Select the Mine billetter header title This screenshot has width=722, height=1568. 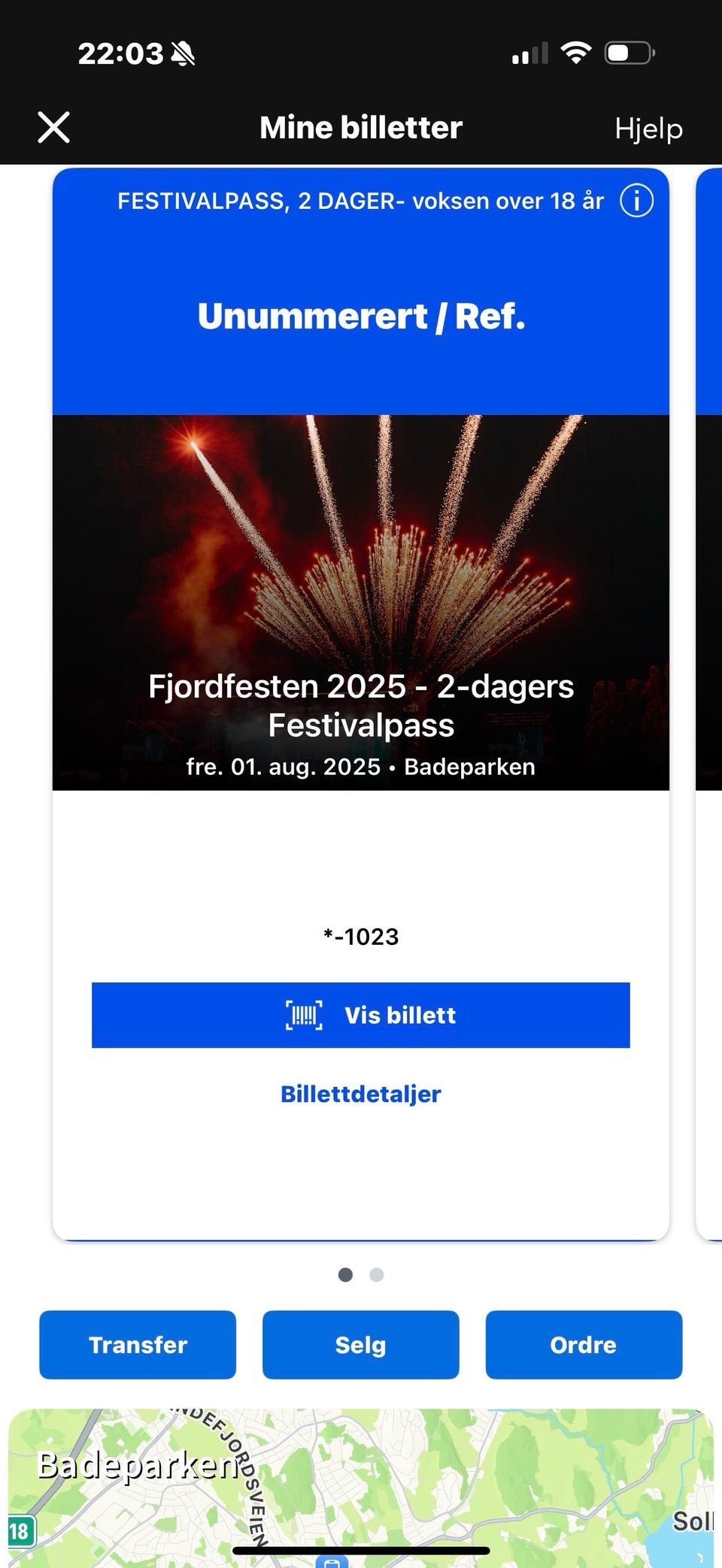tap(360, 127)
